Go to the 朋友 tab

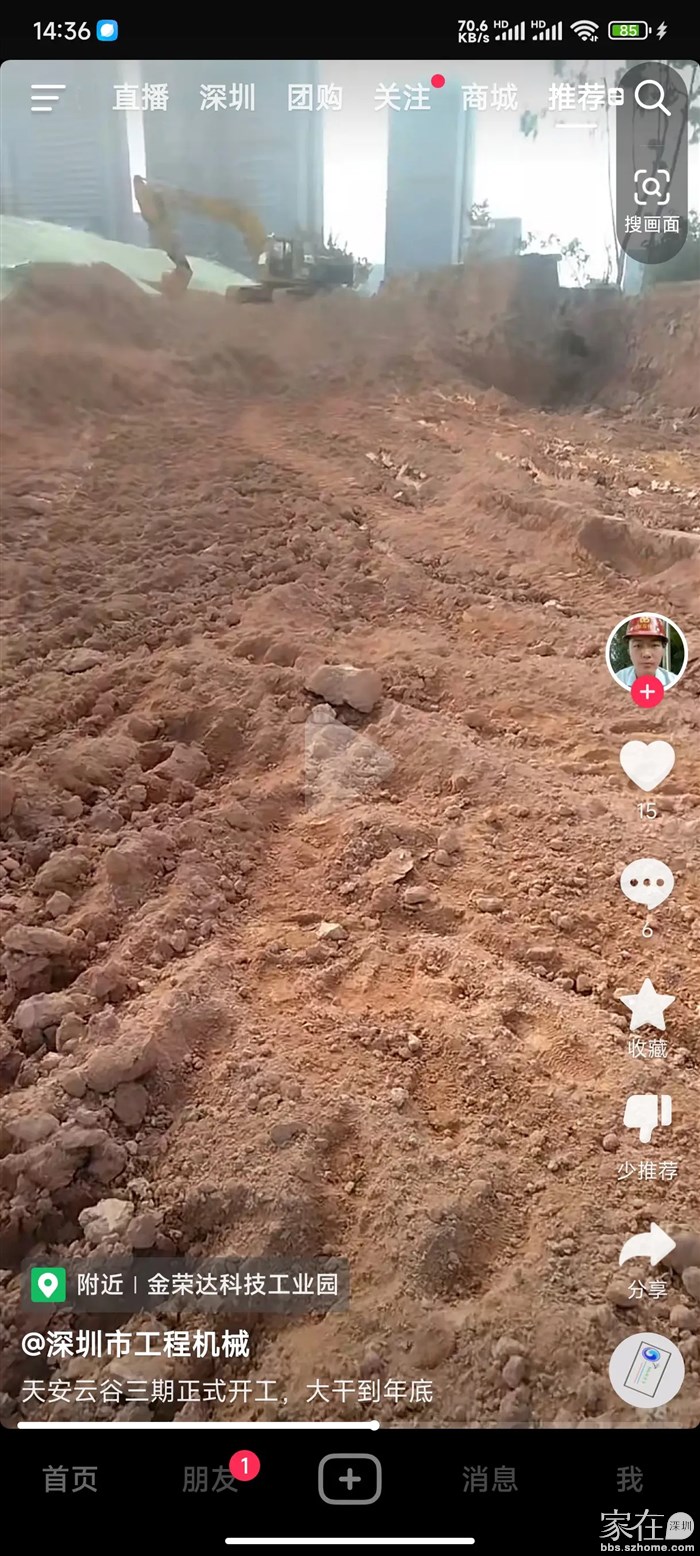[210, 1479]
